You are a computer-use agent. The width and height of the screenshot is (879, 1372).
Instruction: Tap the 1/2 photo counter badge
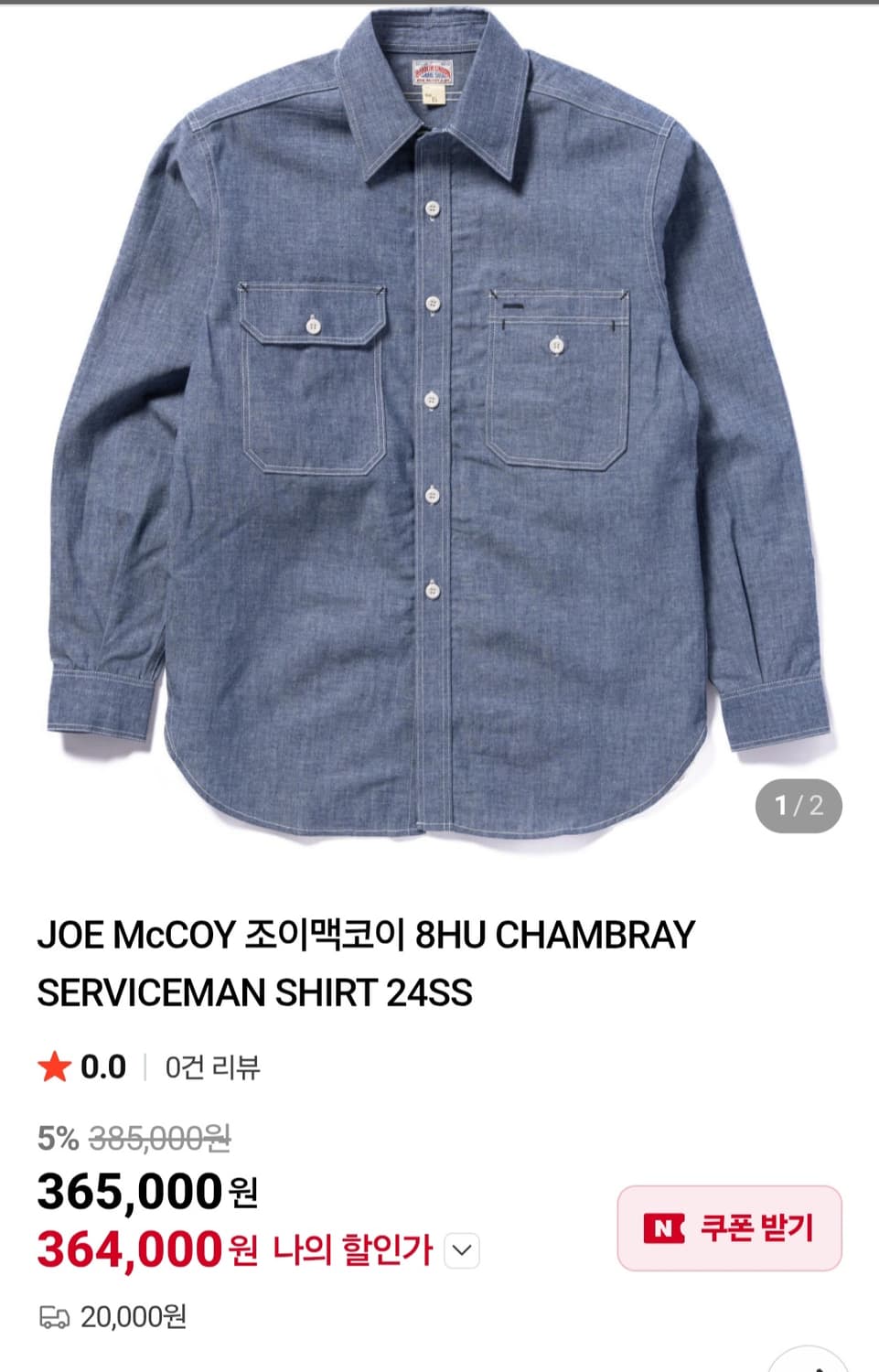797,804
